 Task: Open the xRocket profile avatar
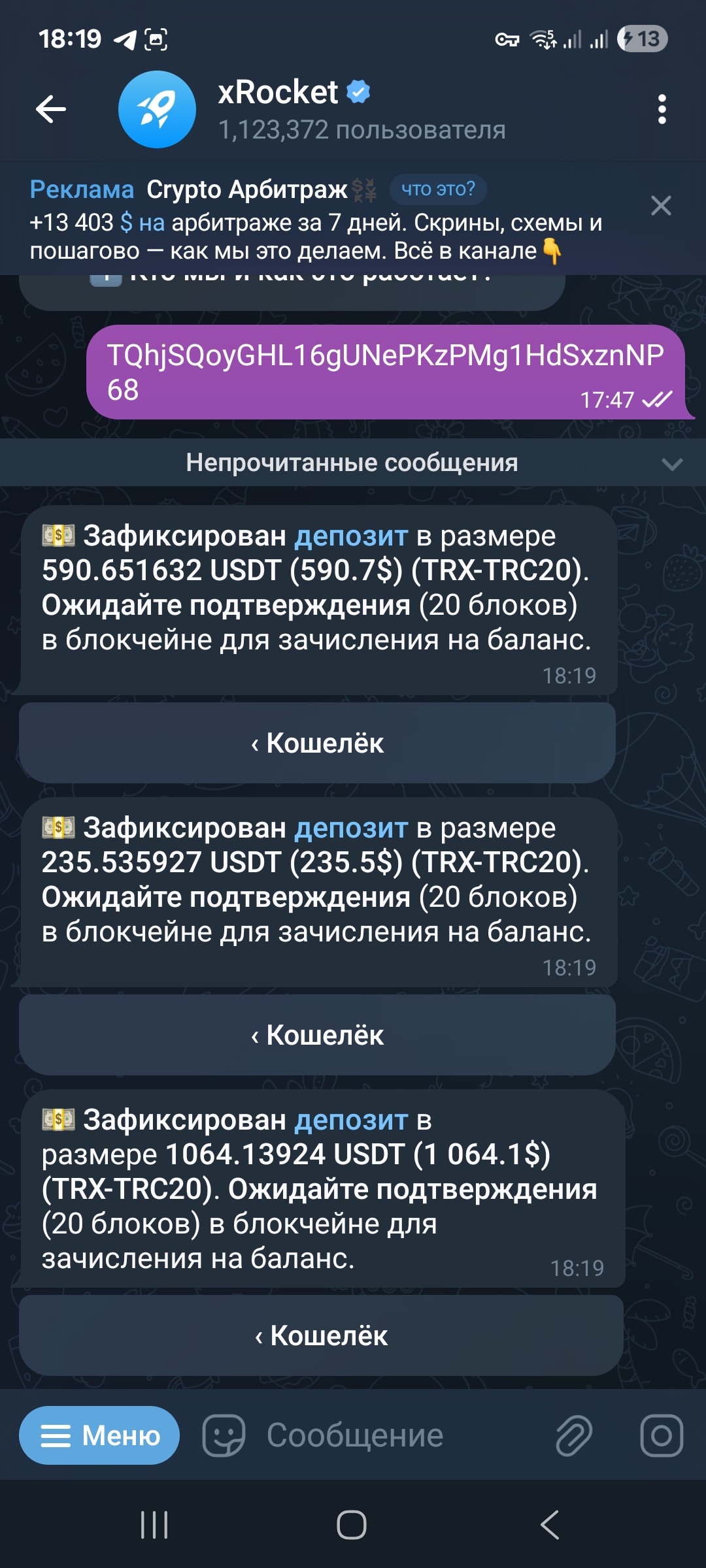coord(157,109)
